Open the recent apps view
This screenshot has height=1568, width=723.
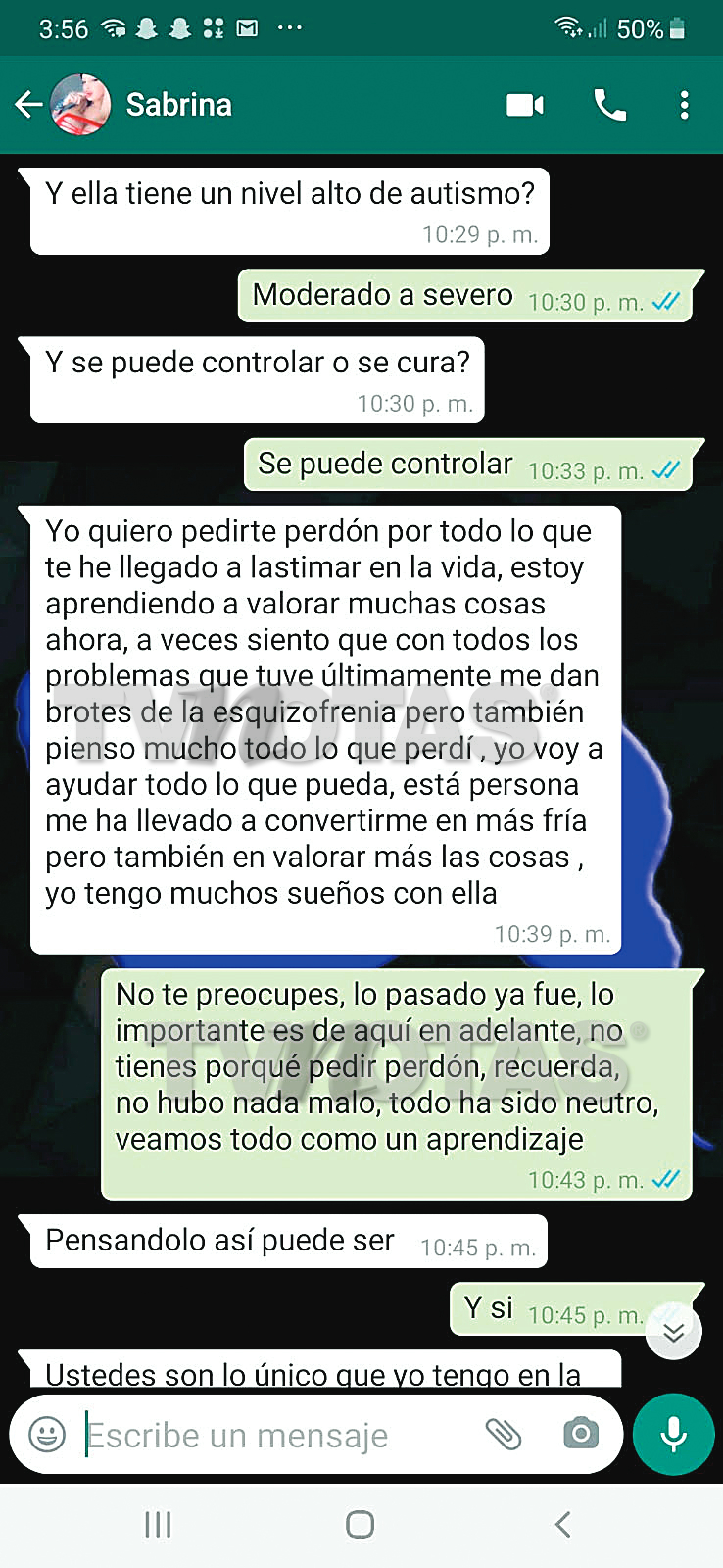(x=158, y=1524)
